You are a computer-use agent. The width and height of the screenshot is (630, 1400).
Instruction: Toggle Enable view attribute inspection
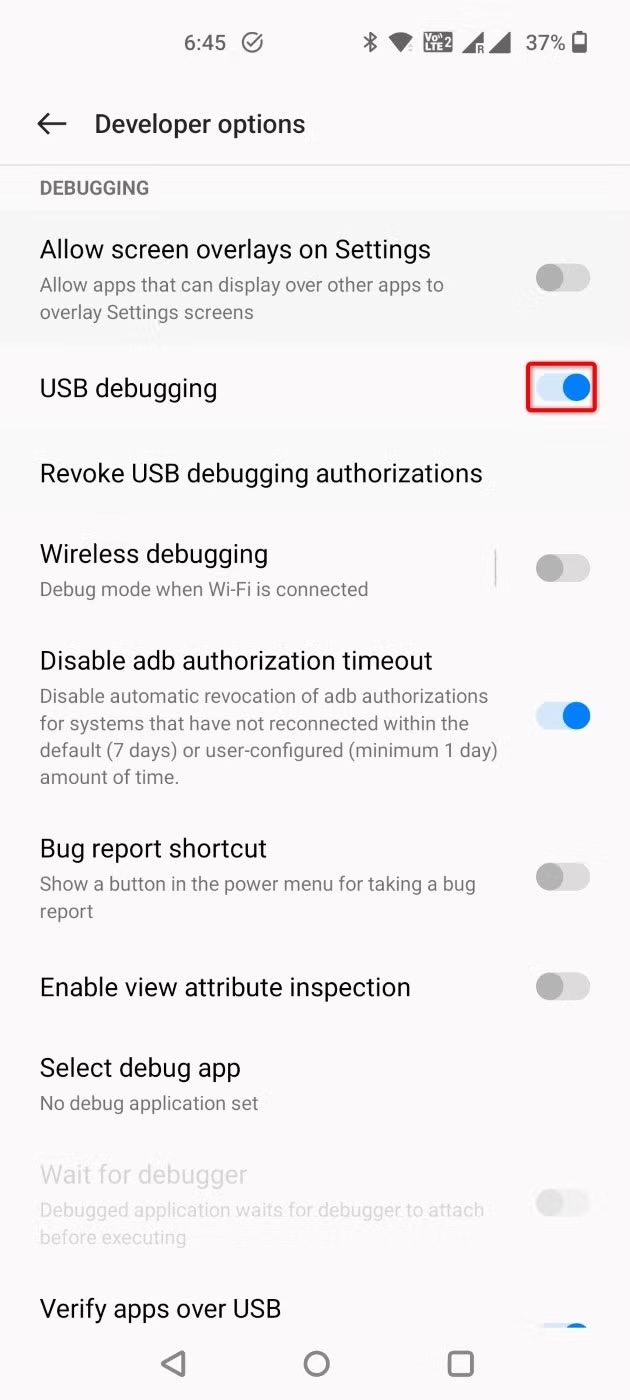pos(562,987)
